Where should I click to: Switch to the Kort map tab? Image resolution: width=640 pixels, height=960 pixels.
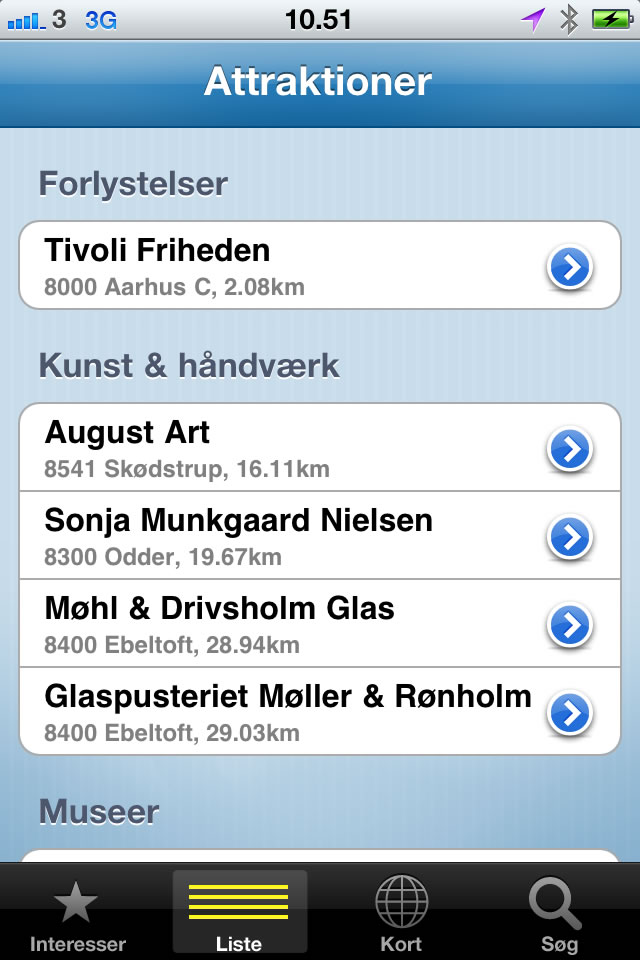[401, 914]
